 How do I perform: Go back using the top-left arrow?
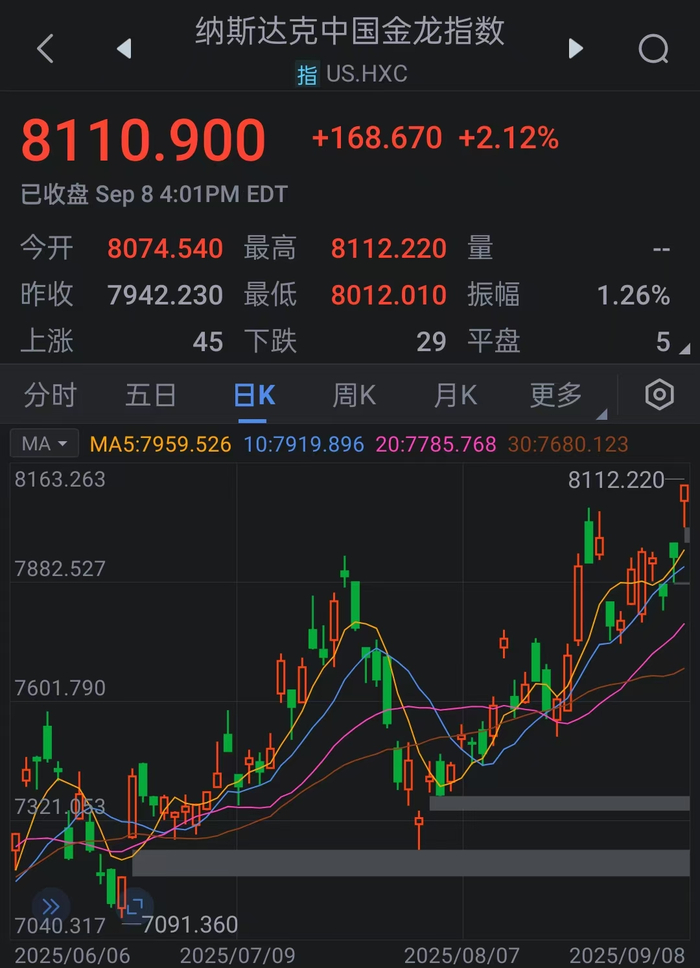click(45, 48)
